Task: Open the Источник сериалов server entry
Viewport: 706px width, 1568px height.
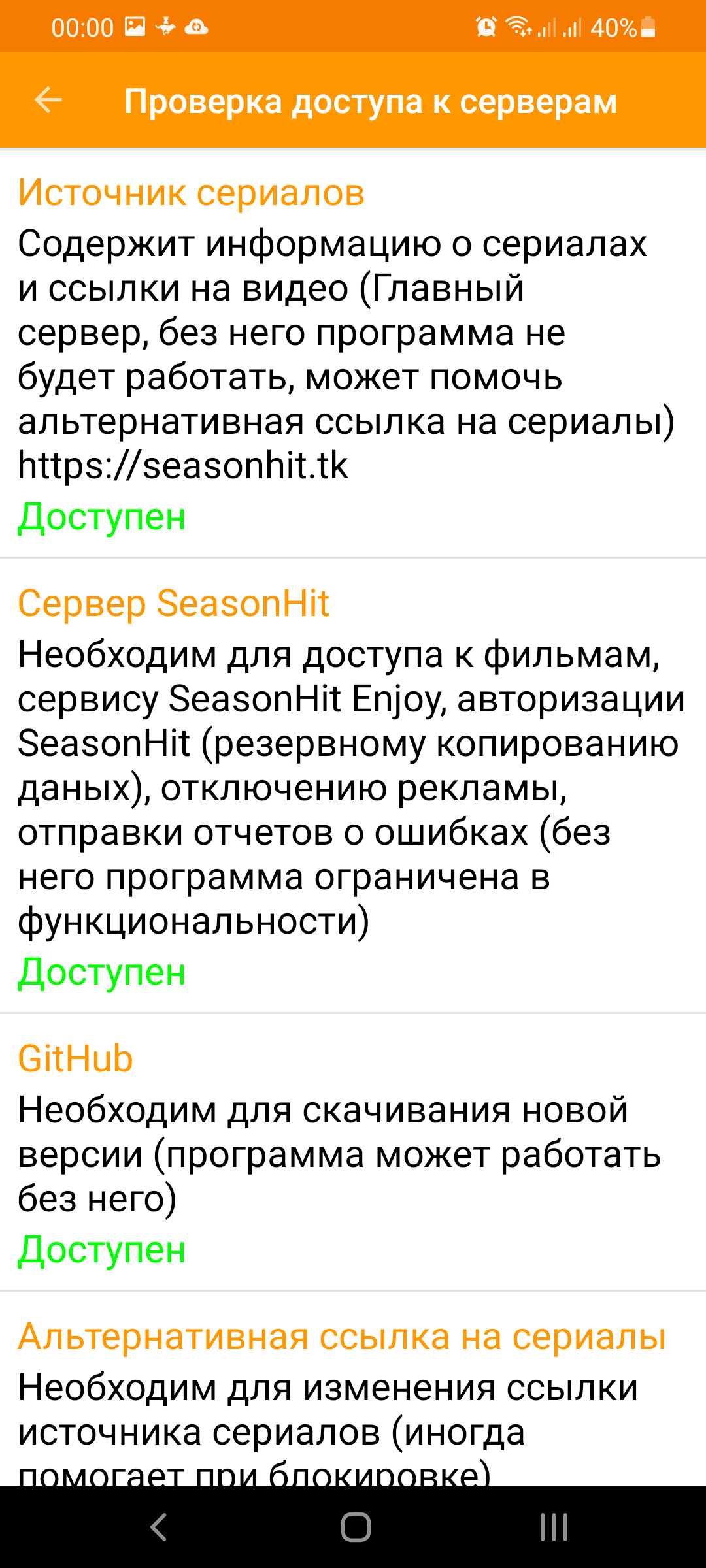Action: 353,353
